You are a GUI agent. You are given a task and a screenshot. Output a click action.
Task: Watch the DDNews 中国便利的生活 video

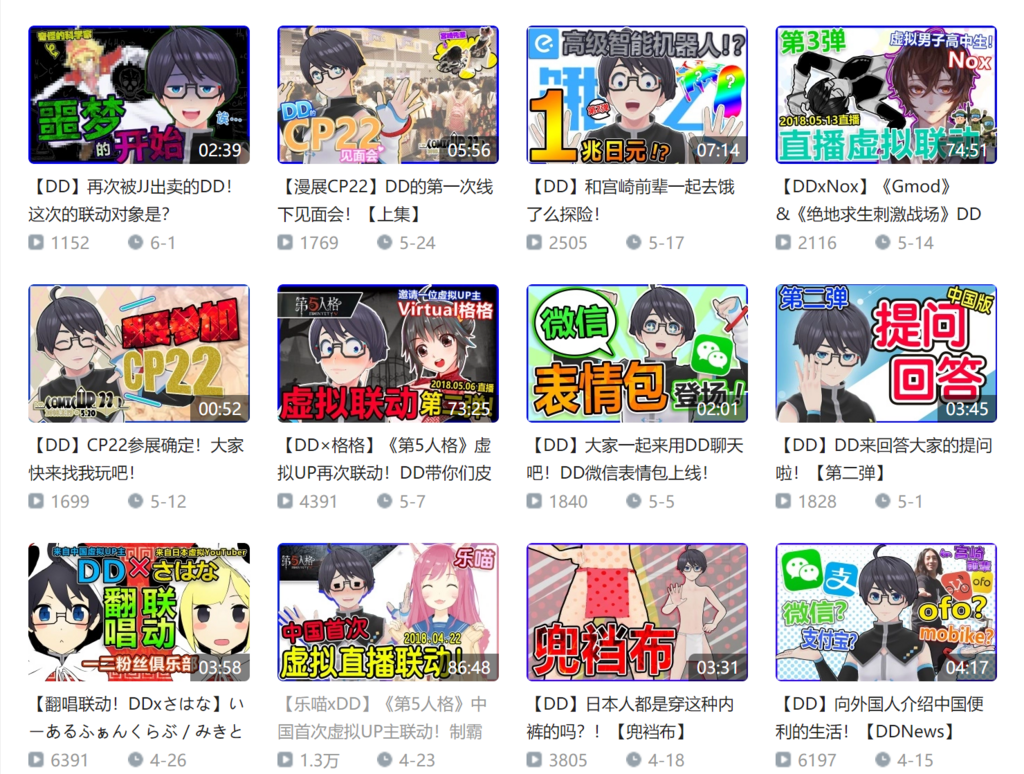click(x=885, y=612)
